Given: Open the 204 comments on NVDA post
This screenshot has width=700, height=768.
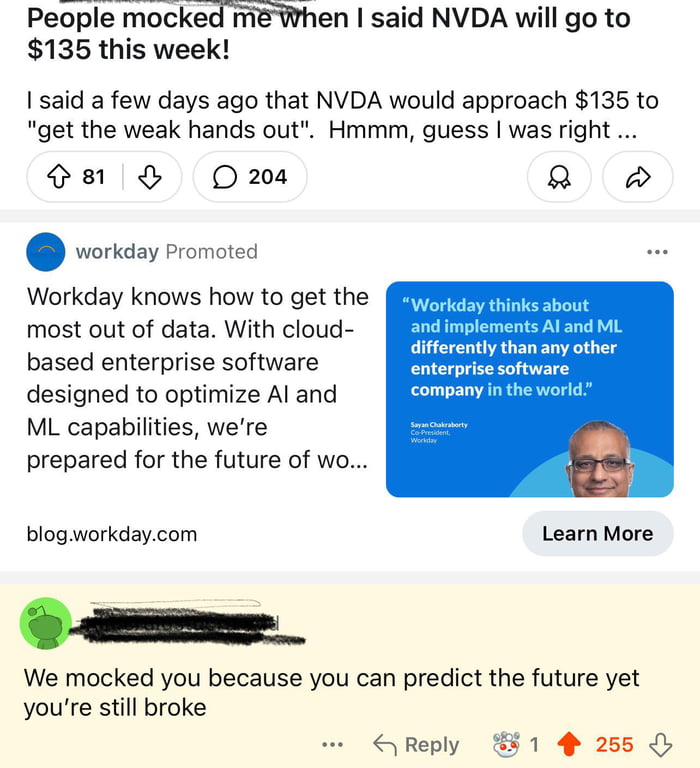Looking at the screenshot, I should click(250, 177).
